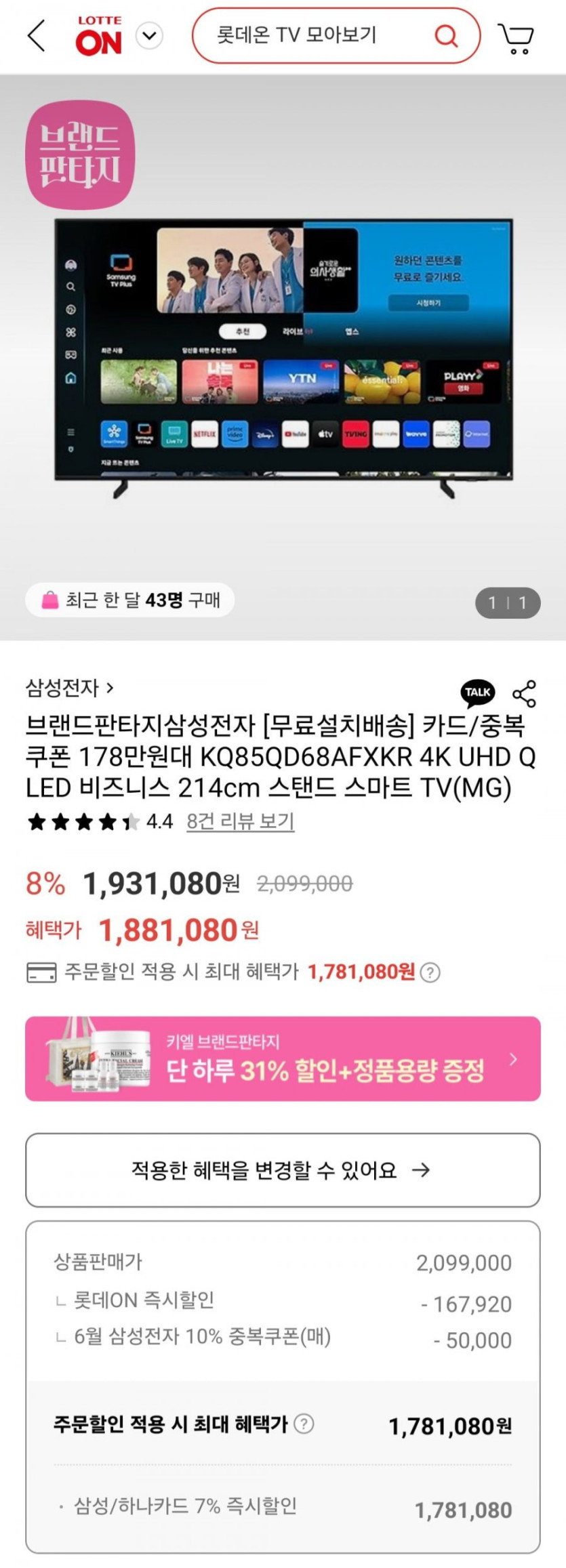
Task: Open help icon beside 1,781,080원 under 혜택가
Action: [430, 972]
